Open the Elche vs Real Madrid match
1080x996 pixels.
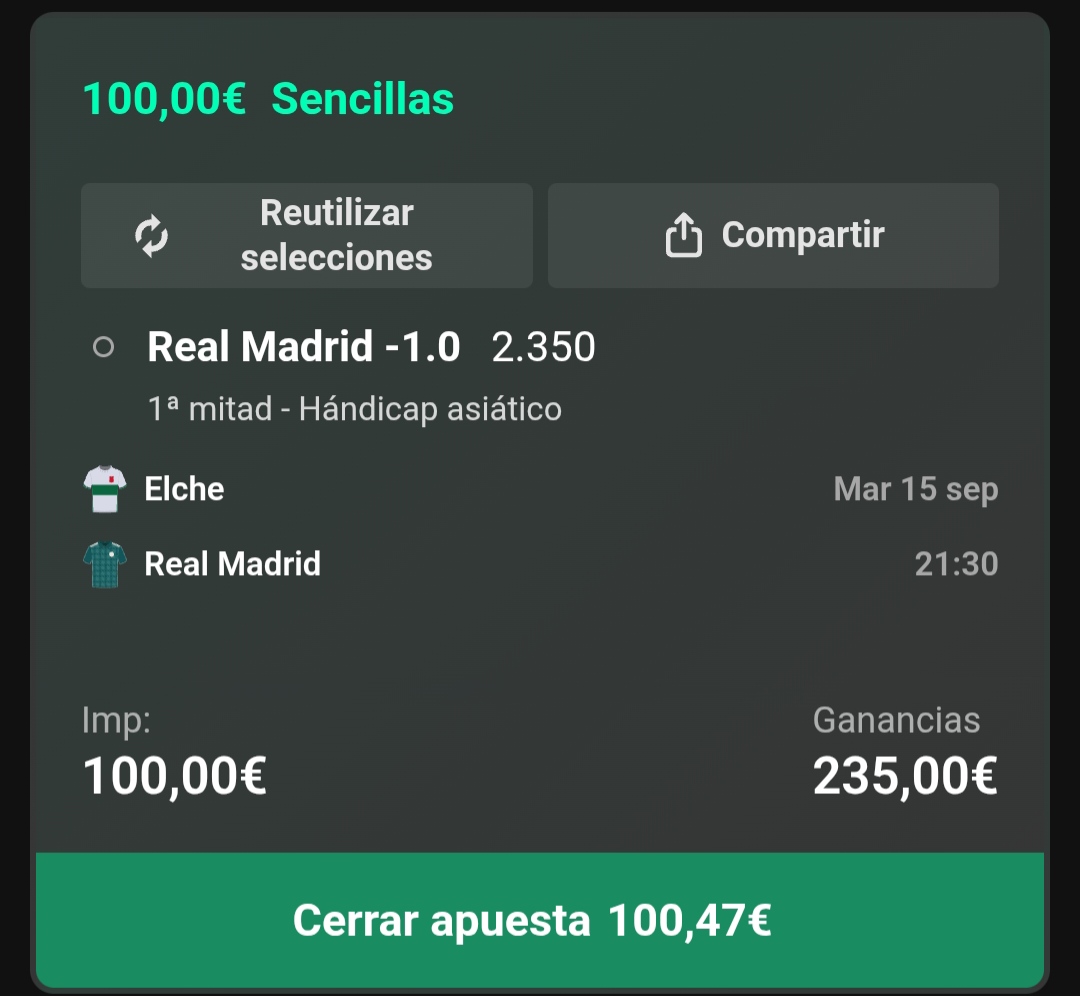540,526
